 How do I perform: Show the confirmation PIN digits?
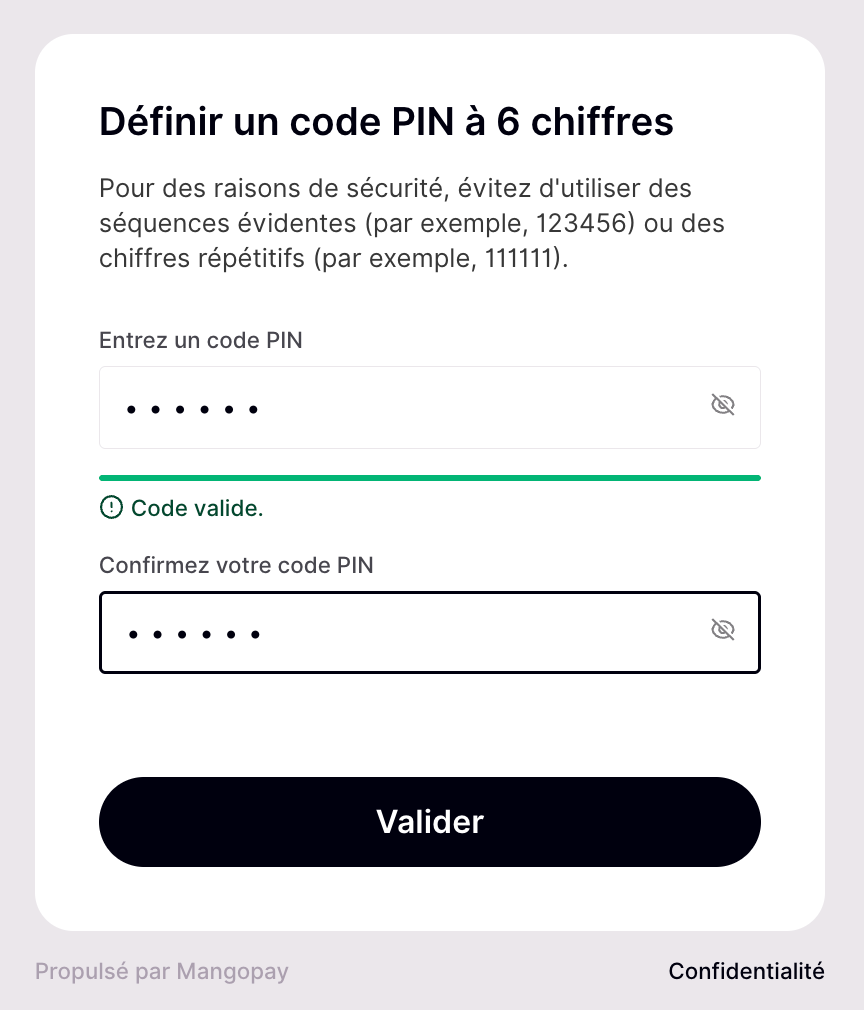coord(722,629)
